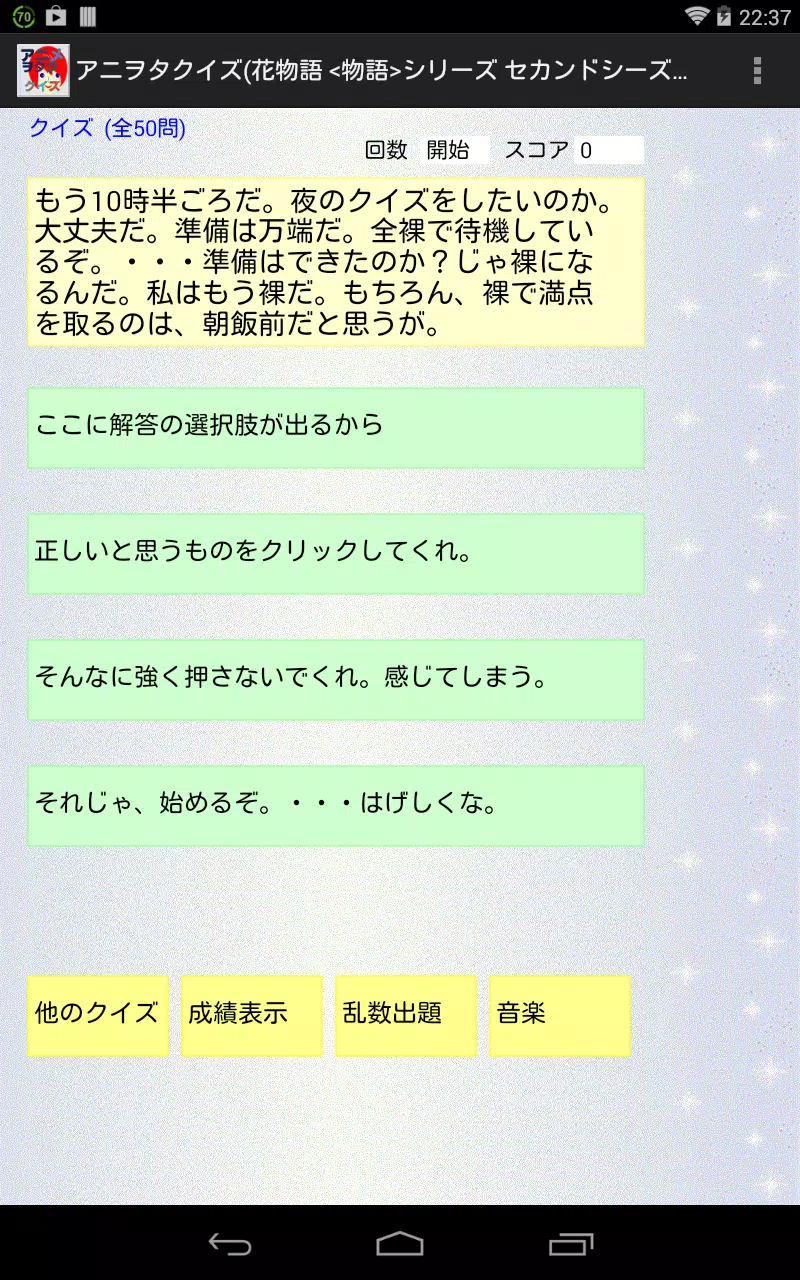Tap the Home navigation button
This screenshot has height=1280, width=800.
pos(400,1245)
